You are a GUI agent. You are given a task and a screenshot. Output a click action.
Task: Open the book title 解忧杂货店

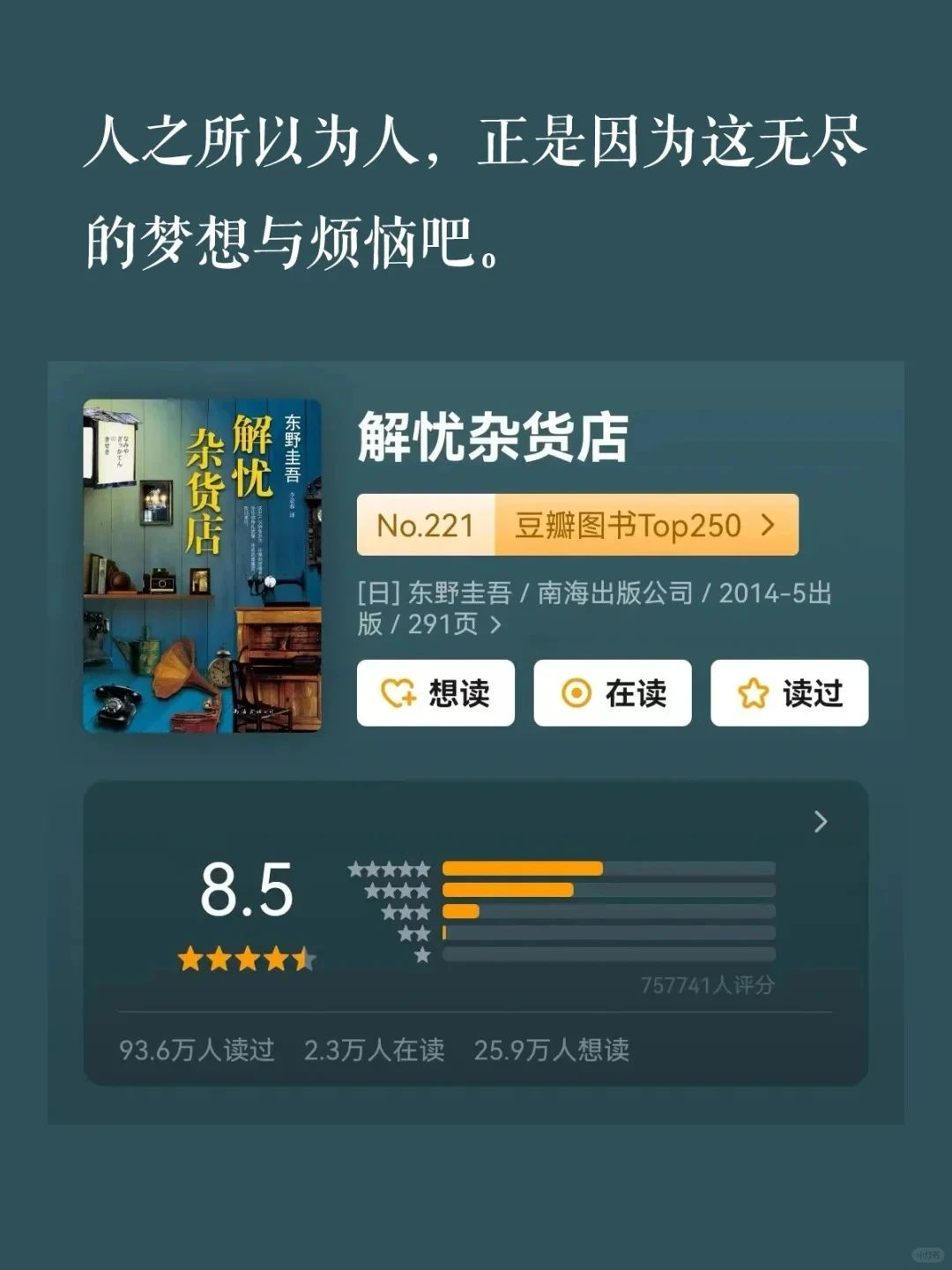494,441
